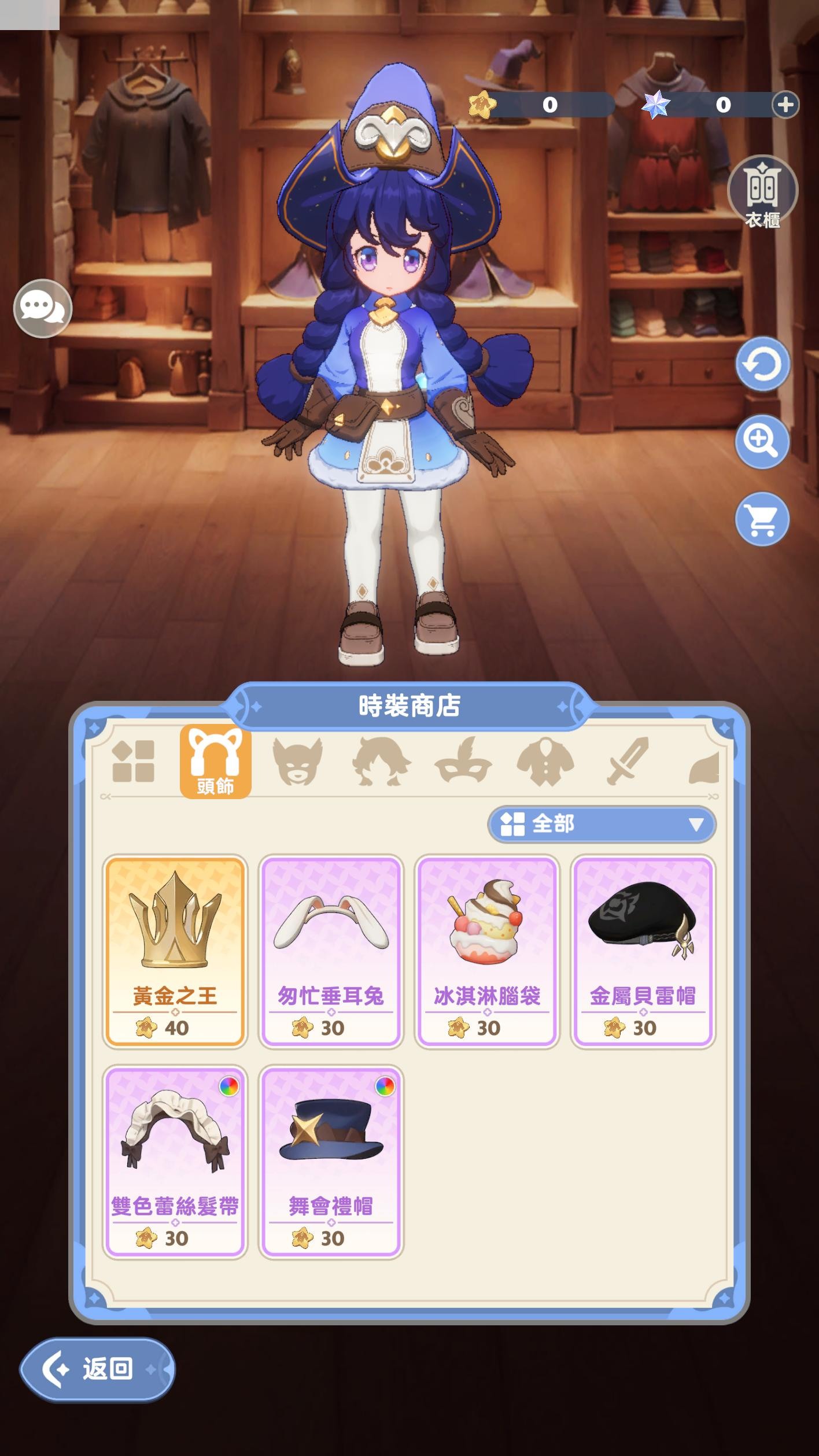Go back with the 返回 button
Screen dimensions: 819x1456
pyautogui.click(x=97, y=1369)
